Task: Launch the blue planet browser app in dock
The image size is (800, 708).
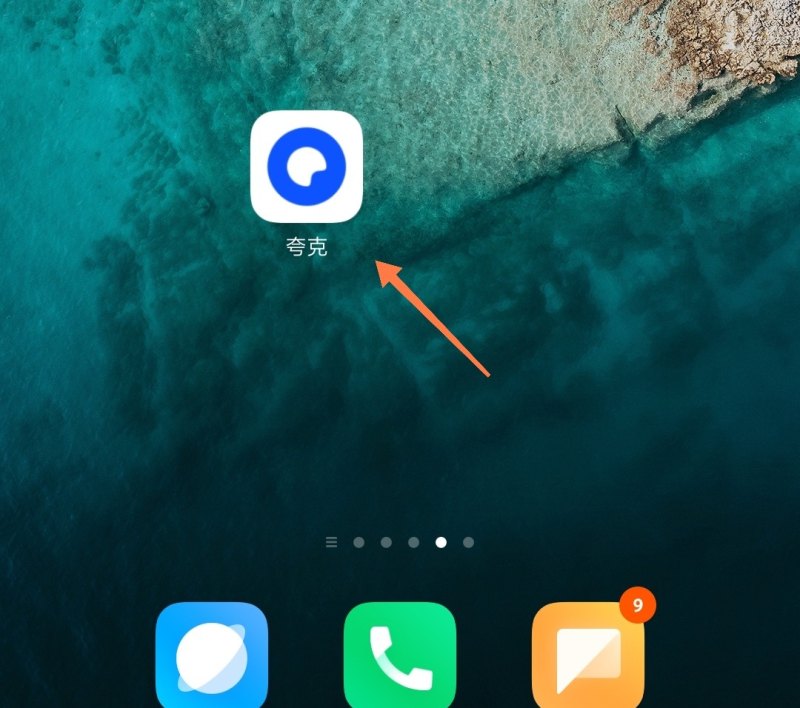Action: pos(212,655)
